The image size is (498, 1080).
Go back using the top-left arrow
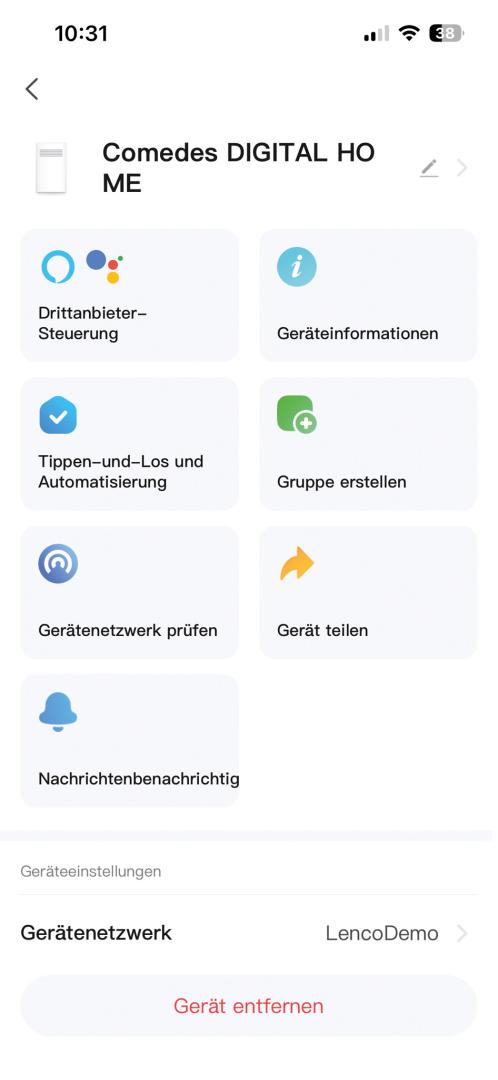[32, 89]
